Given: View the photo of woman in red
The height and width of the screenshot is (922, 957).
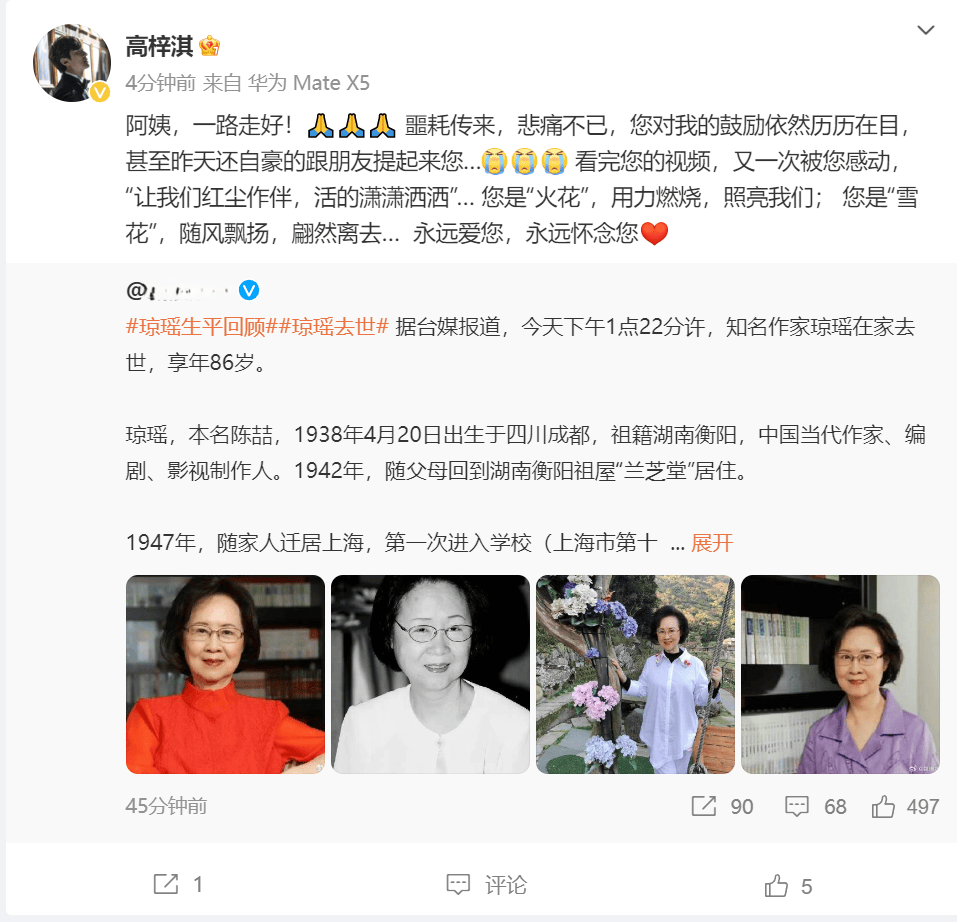Looking at the screenshot, I should click(x=225, y=674).
